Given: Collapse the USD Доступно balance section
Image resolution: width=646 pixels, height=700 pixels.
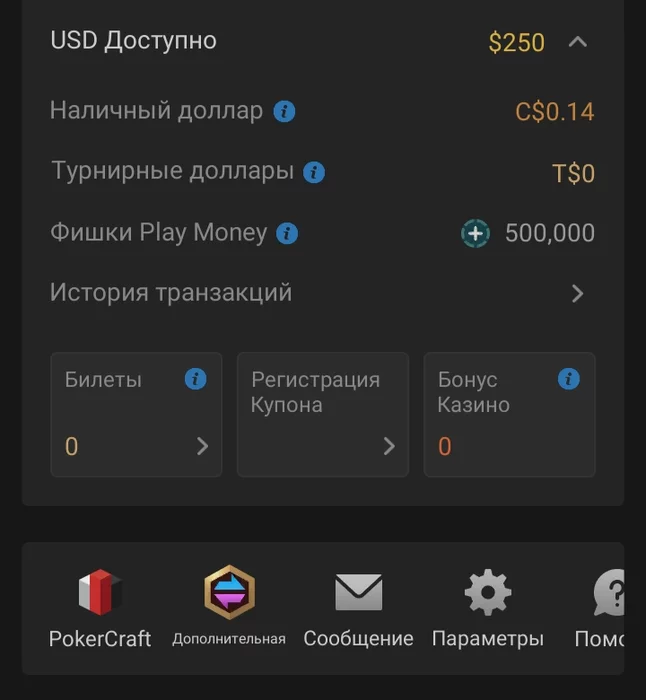Looking at the screenshot, I should click(x=577, y=42).
